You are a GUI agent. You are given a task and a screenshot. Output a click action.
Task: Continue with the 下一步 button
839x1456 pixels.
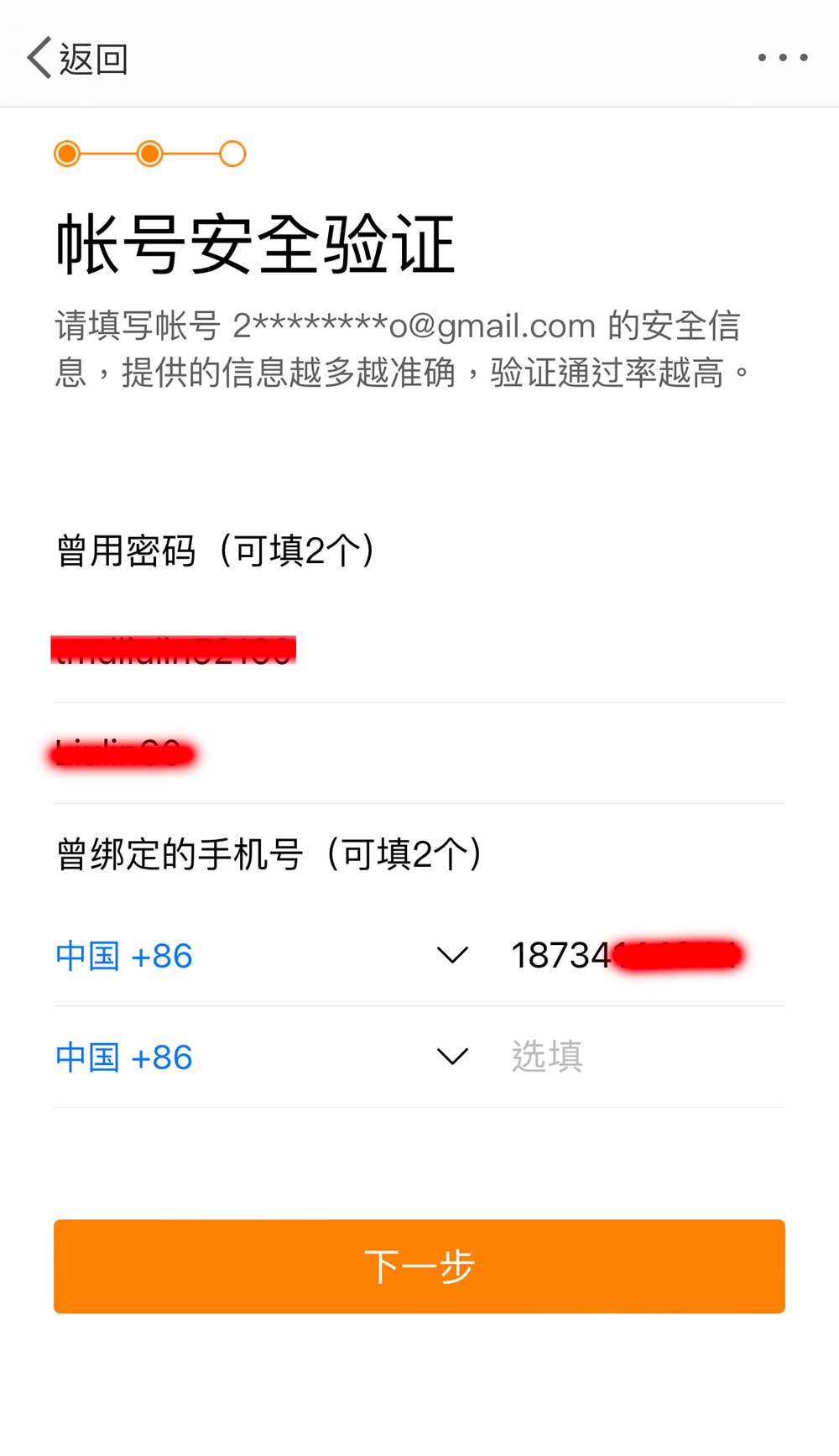(419, 1266)
